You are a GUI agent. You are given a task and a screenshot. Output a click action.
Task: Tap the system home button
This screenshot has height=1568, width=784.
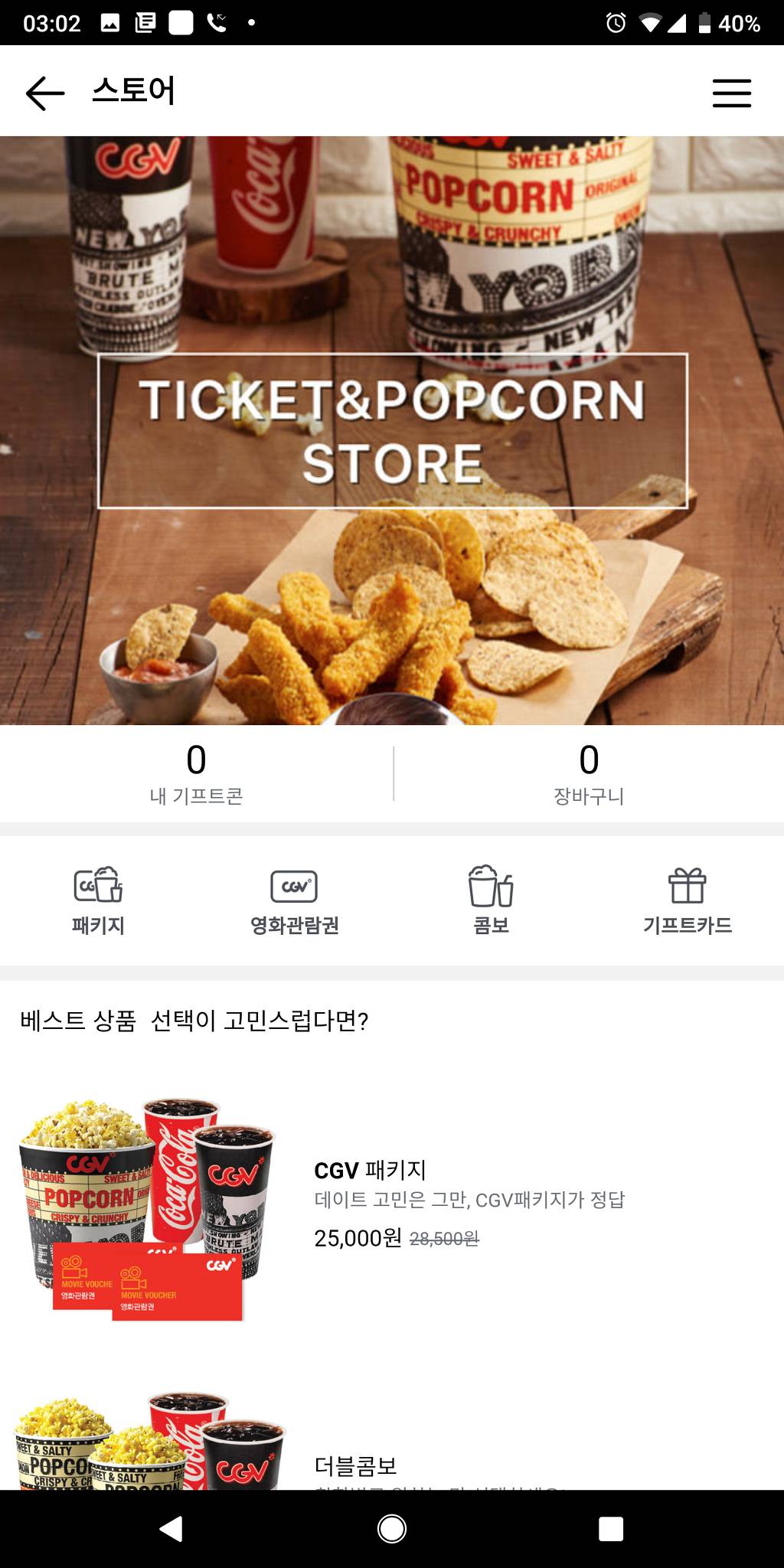click(x=392, y=1529)
